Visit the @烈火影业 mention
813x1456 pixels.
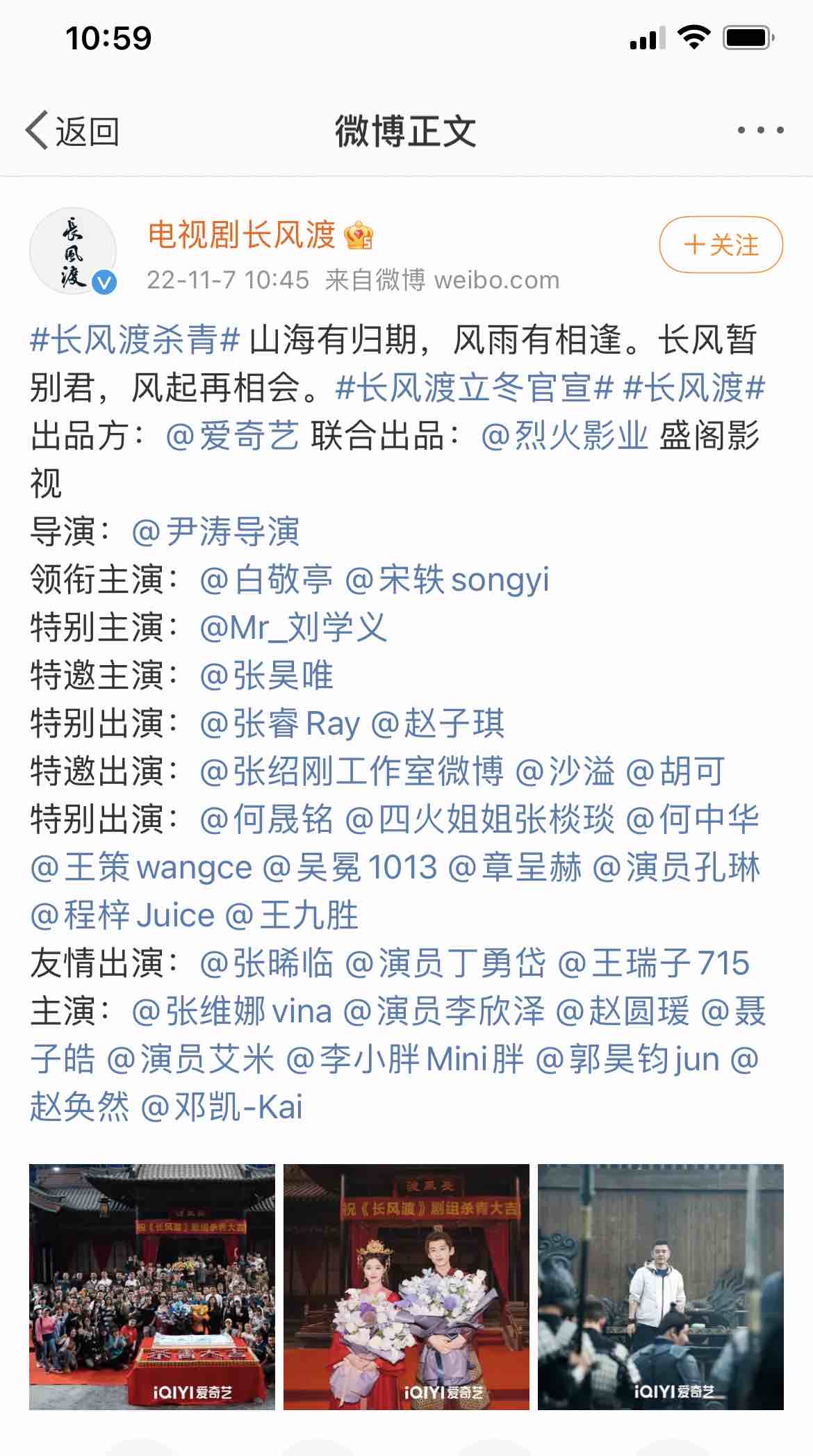tap(564, 436)
